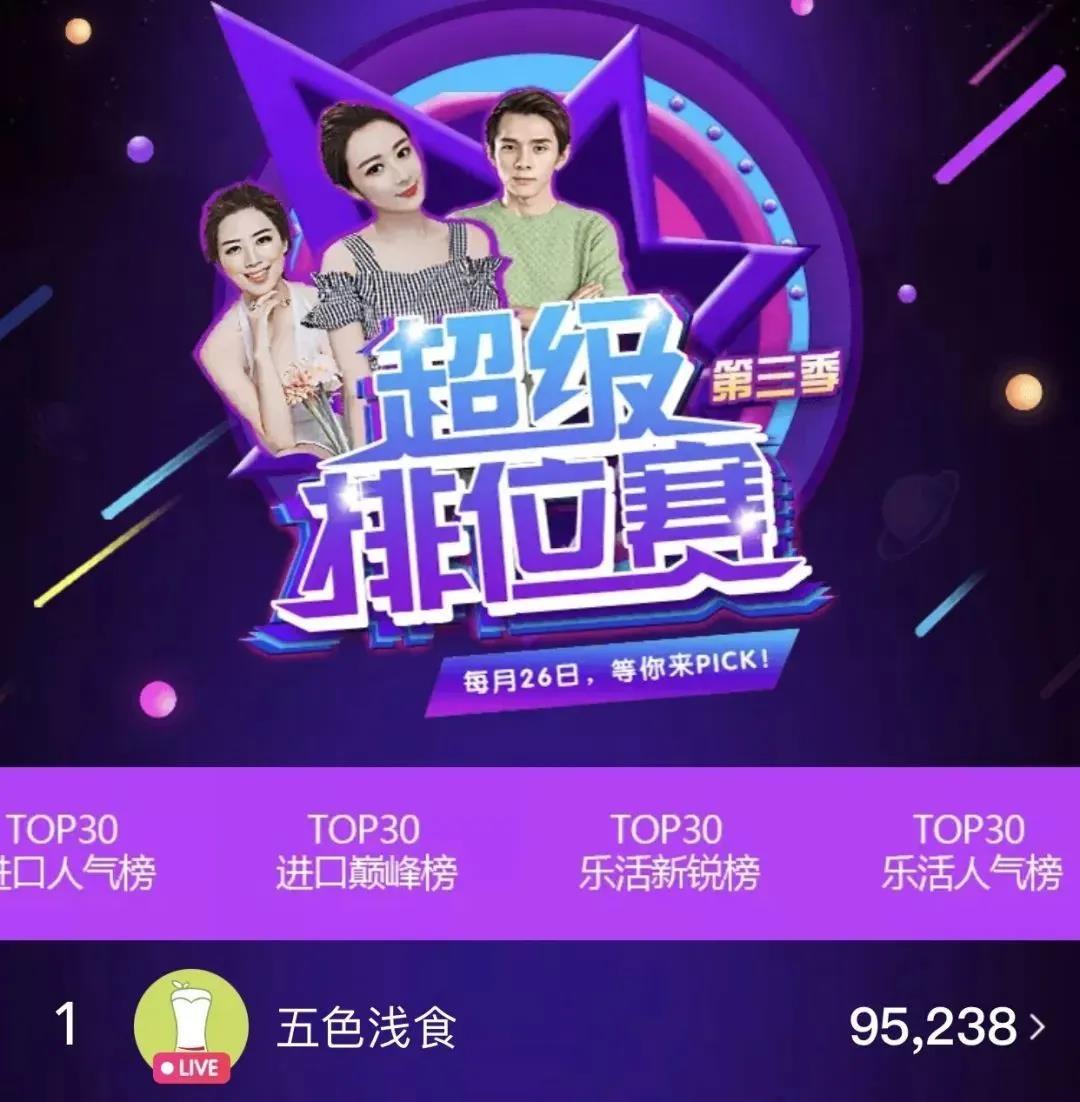Viewport: 1080px width, 1102px height.
Task: Switch to the 进口巅峰榜 tab
Action: tap(365, 852)
